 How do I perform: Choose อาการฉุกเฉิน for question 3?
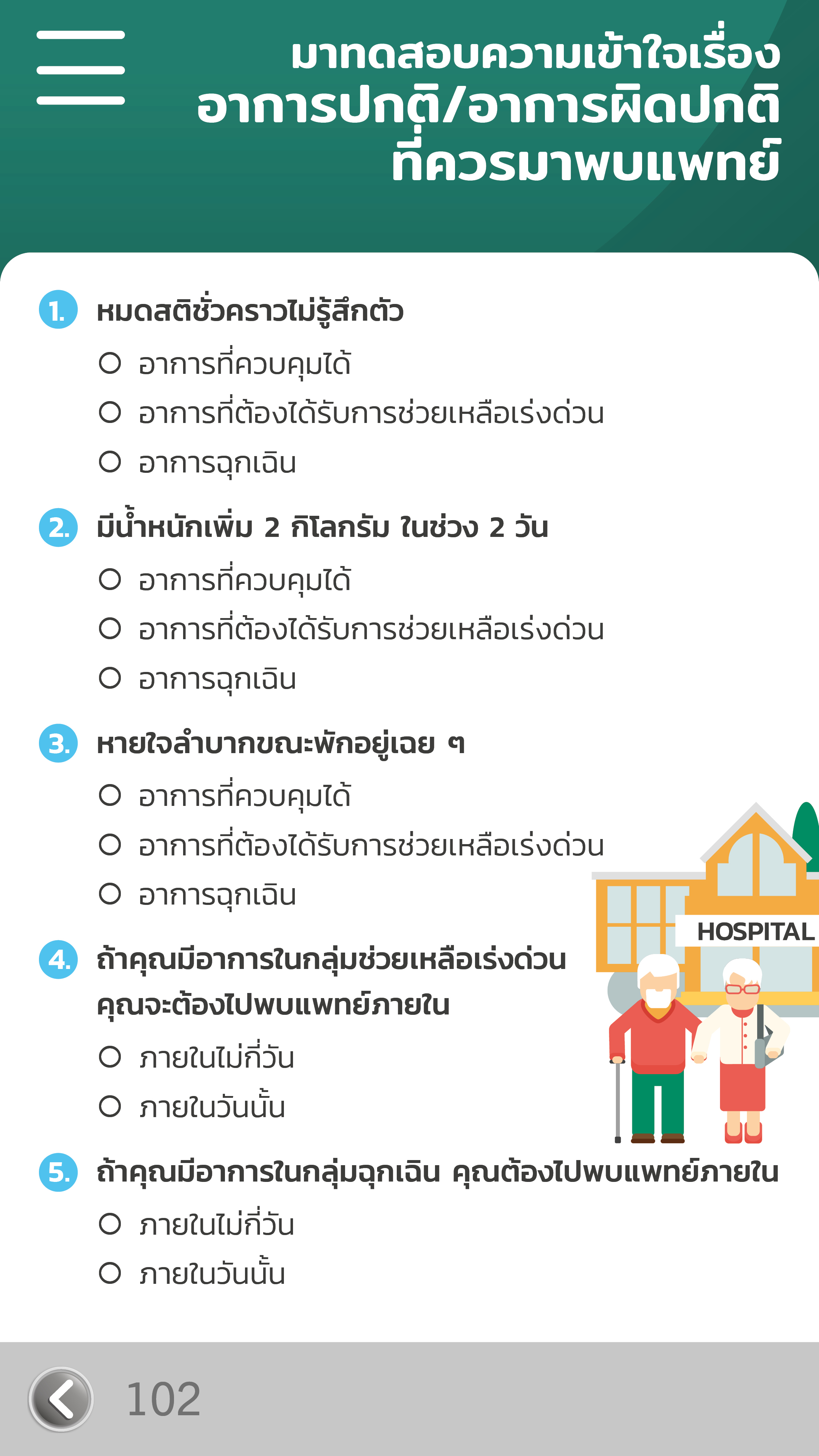(110, 894)
